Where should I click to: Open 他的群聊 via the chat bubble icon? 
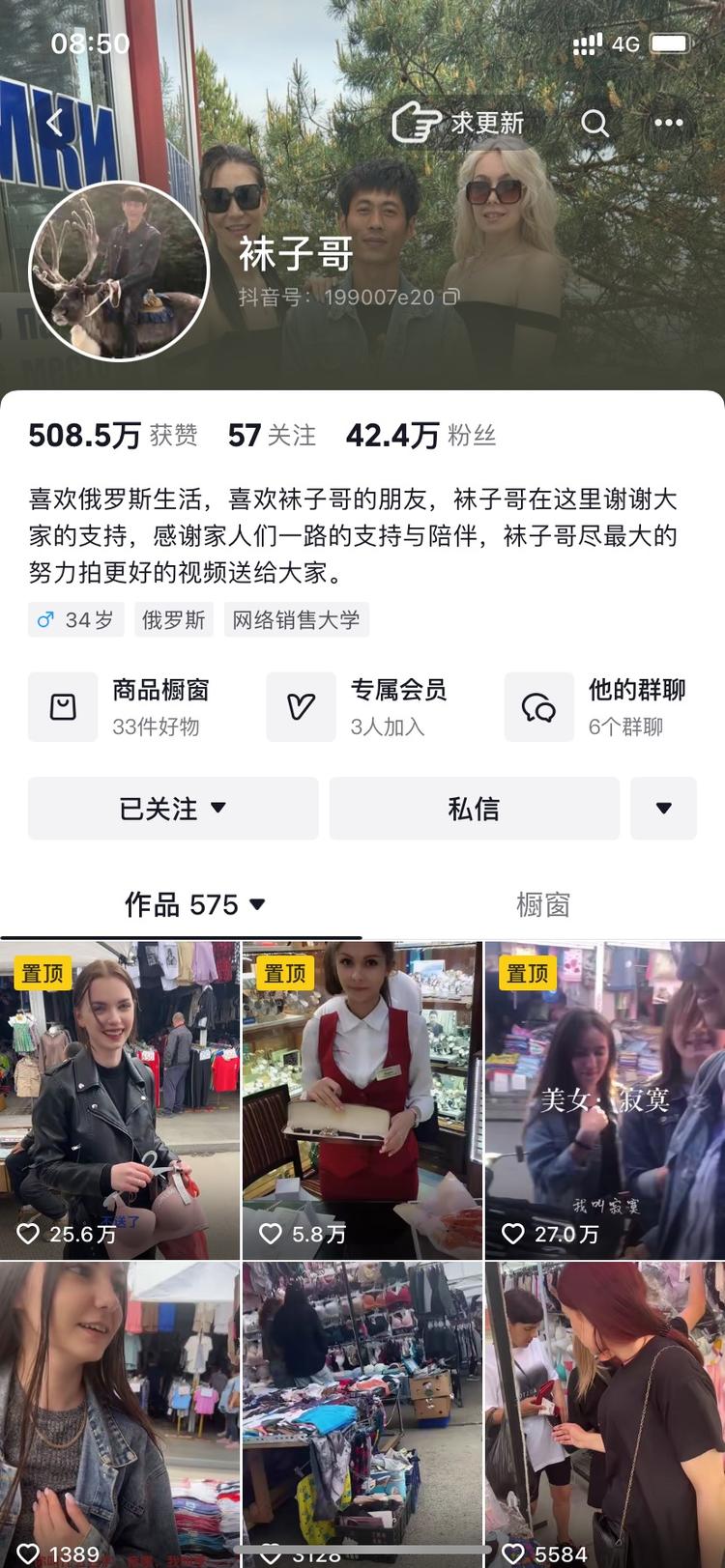point(538,706)
